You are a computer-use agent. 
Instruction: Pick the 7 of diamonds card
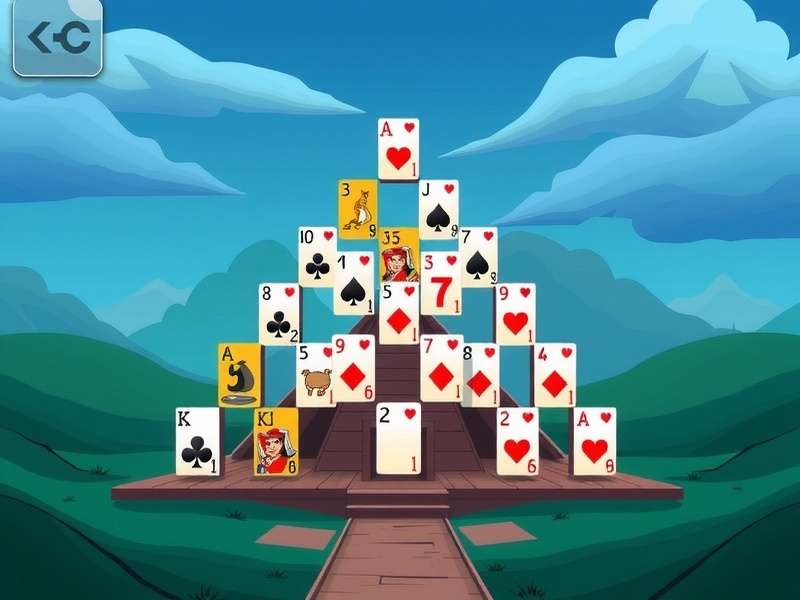pos(440,368)
